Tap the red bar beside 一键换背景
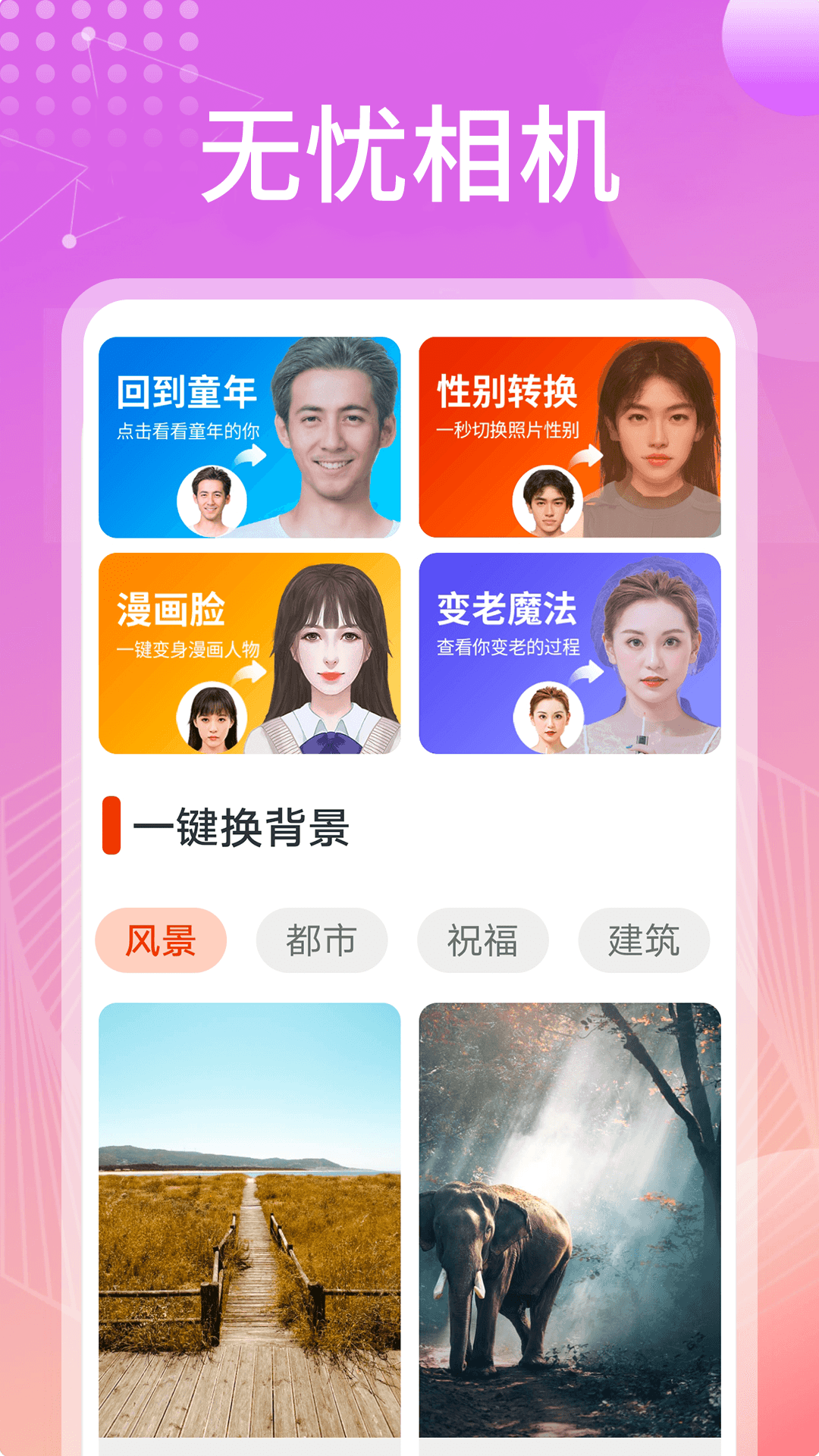This screenshot has width=819, height=1456. pos(111,825)
